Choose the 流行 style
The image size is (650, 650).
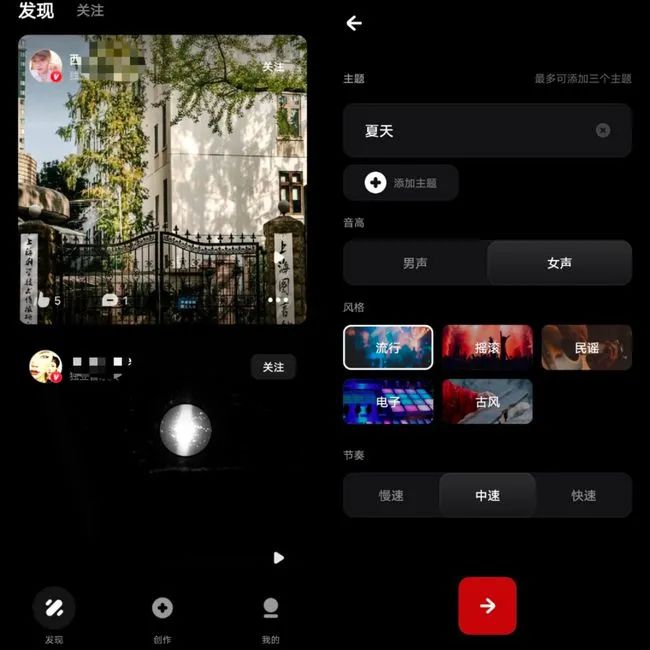(388, 348)
